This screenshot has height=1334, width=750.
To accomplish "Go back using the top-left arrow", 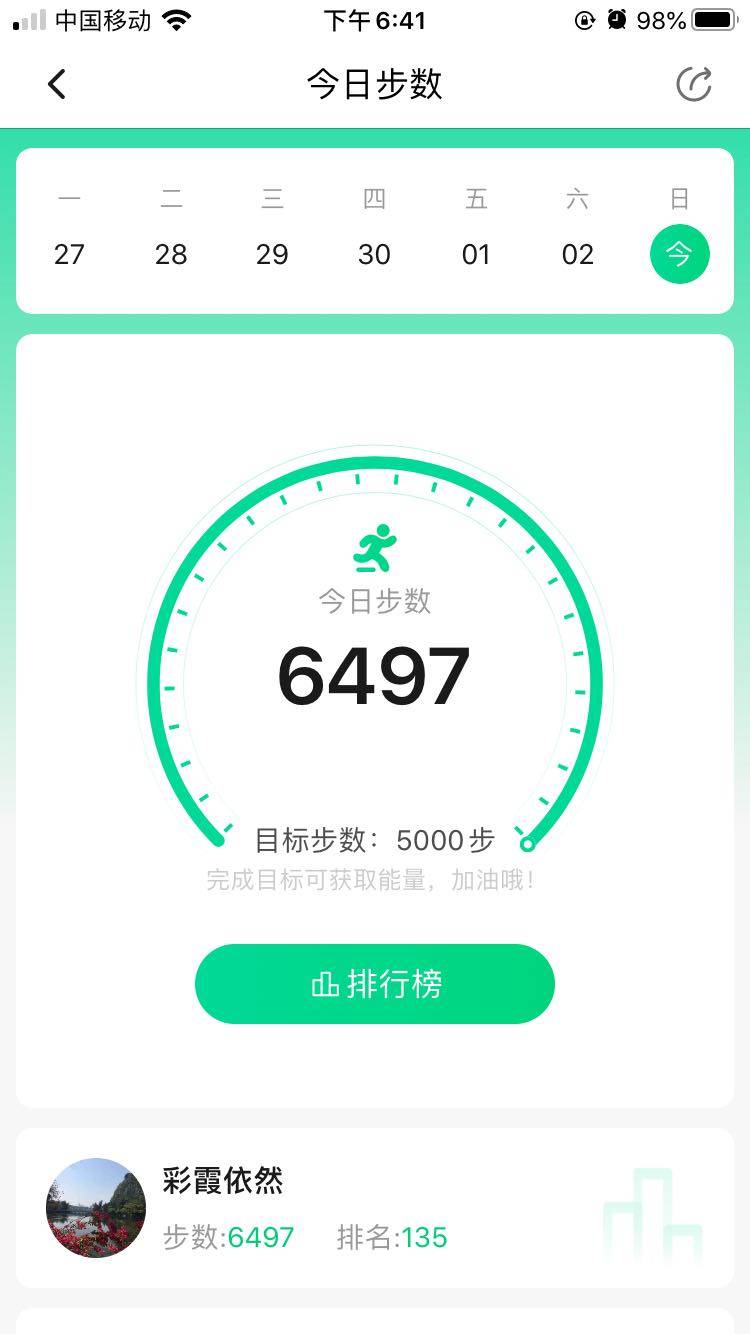I will click(57, 85).
